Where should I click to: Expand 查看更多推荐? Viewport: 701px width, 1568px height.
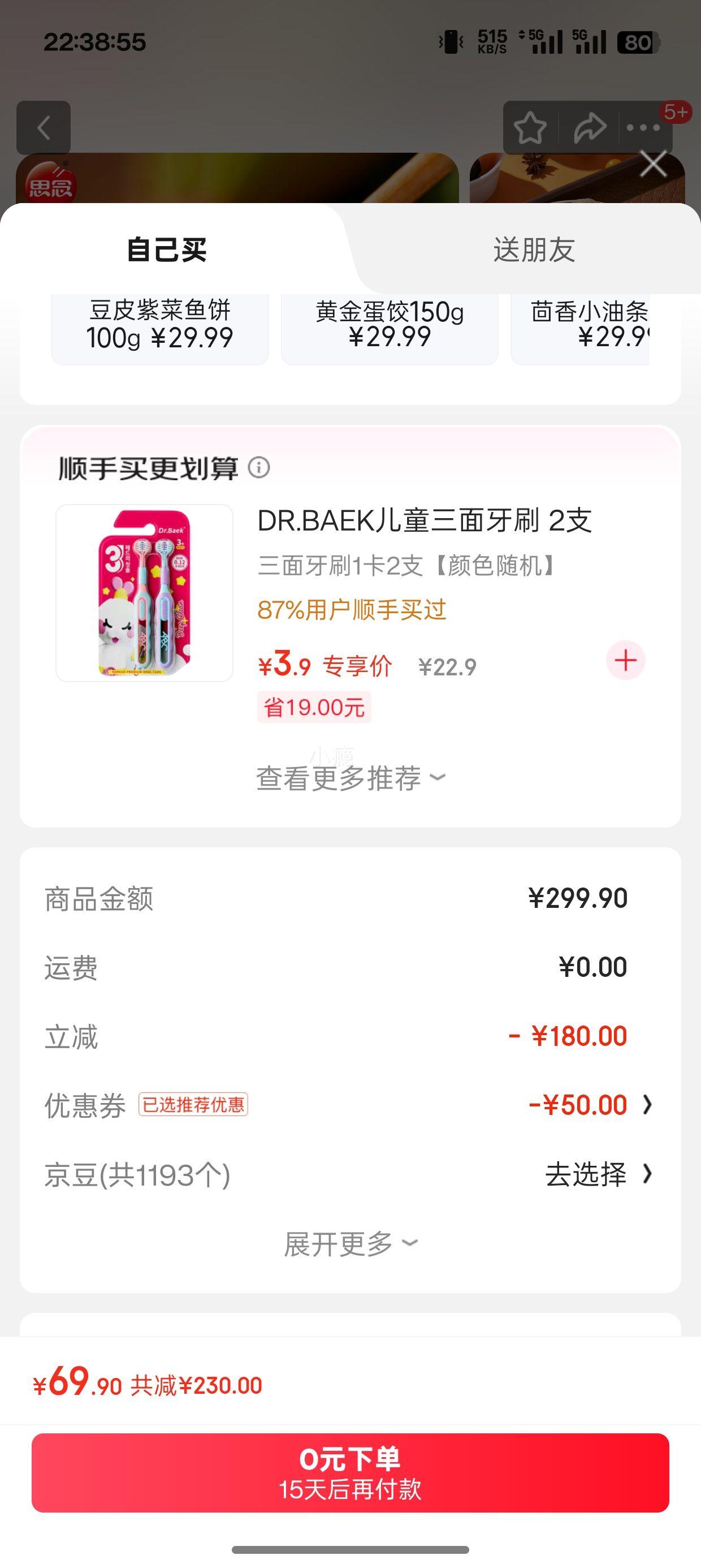pos(350,778)
